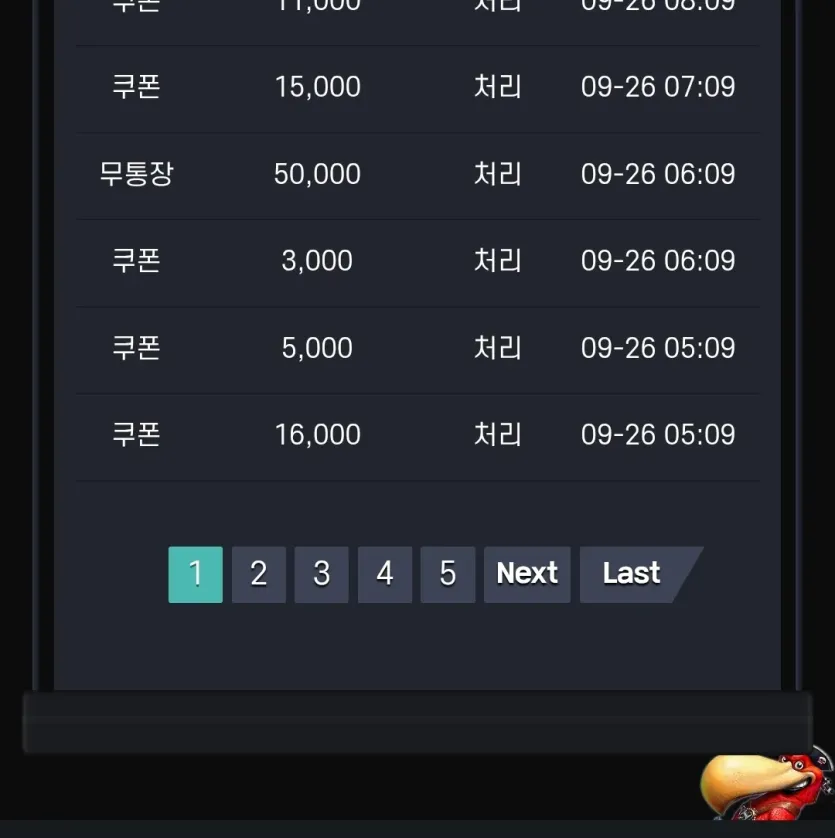Jump to page 3
Viewport: 835px width, 838px height.
point(321,575)
